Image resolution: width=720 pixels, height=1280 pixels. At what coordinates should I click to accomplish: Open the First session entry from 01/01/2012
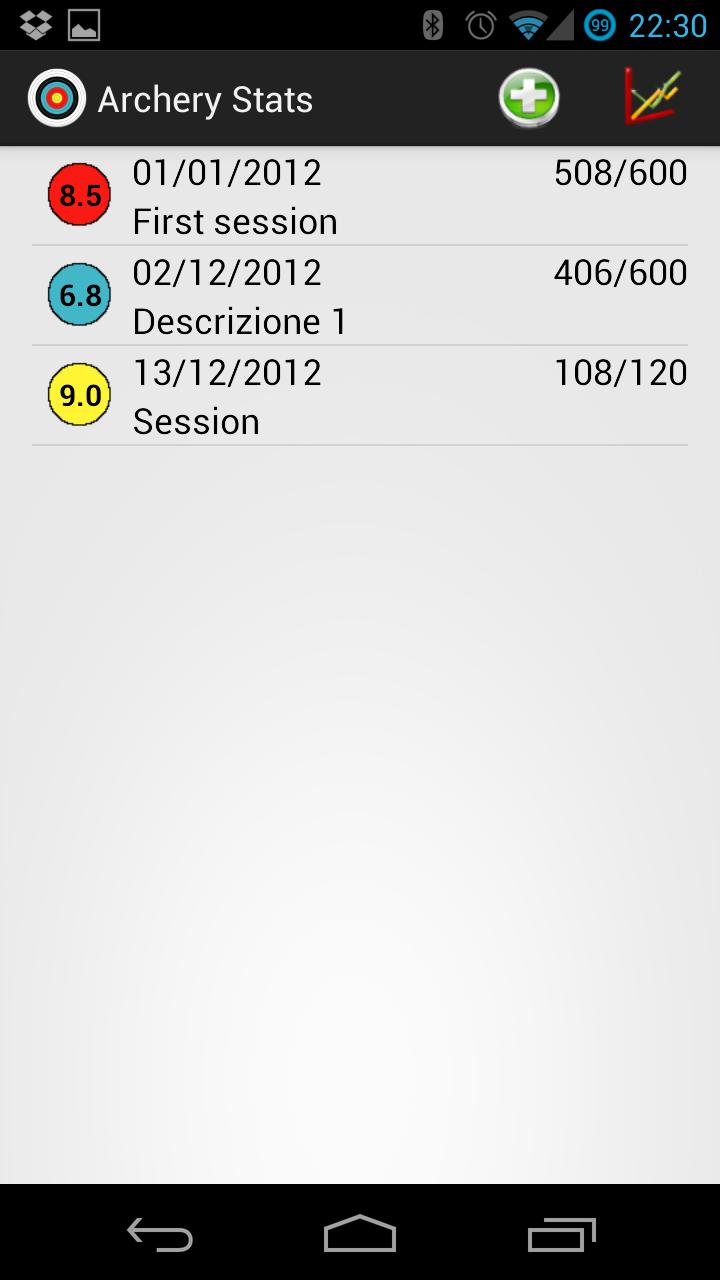pyautogui.click(x=360, y=196)
